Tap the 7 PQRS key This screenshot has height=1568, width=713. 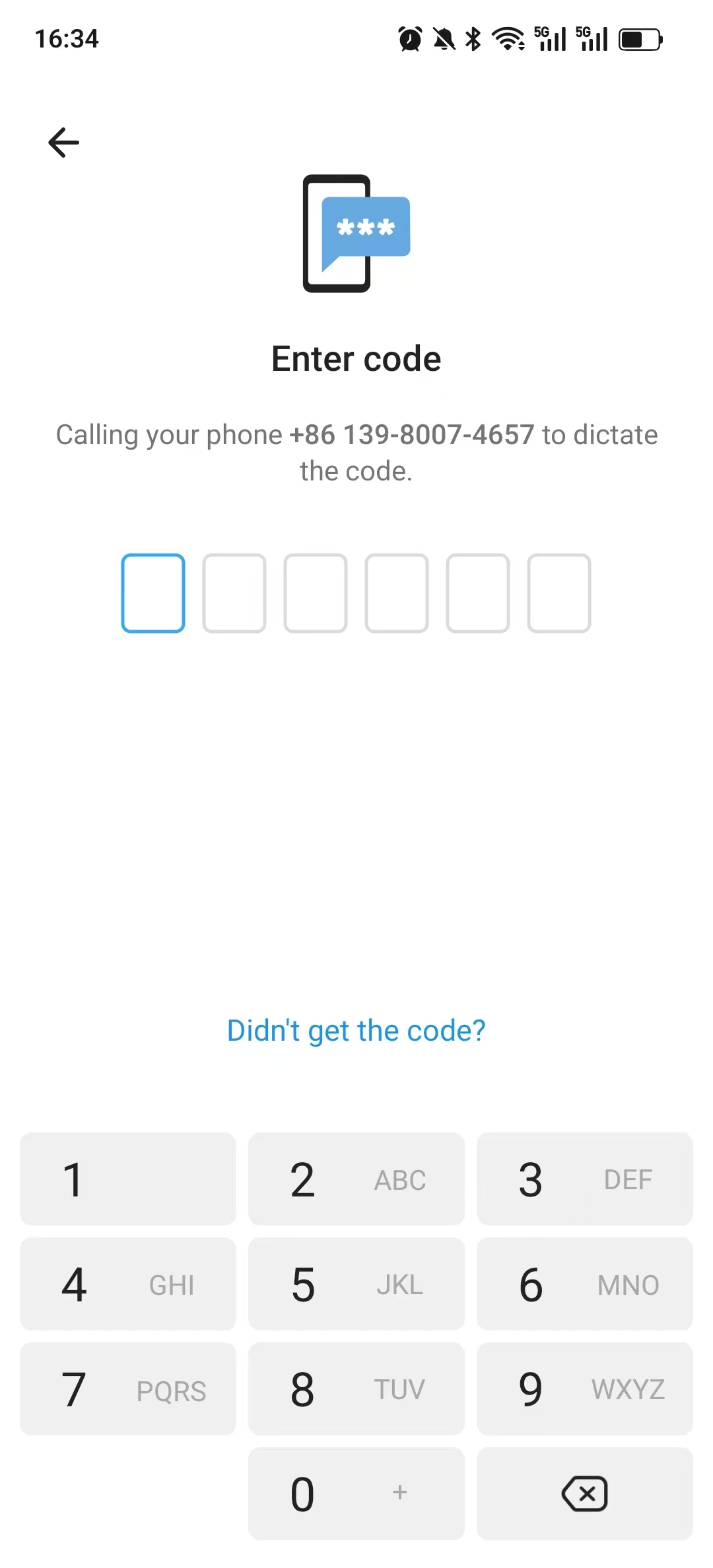[x=128, y=1389]
